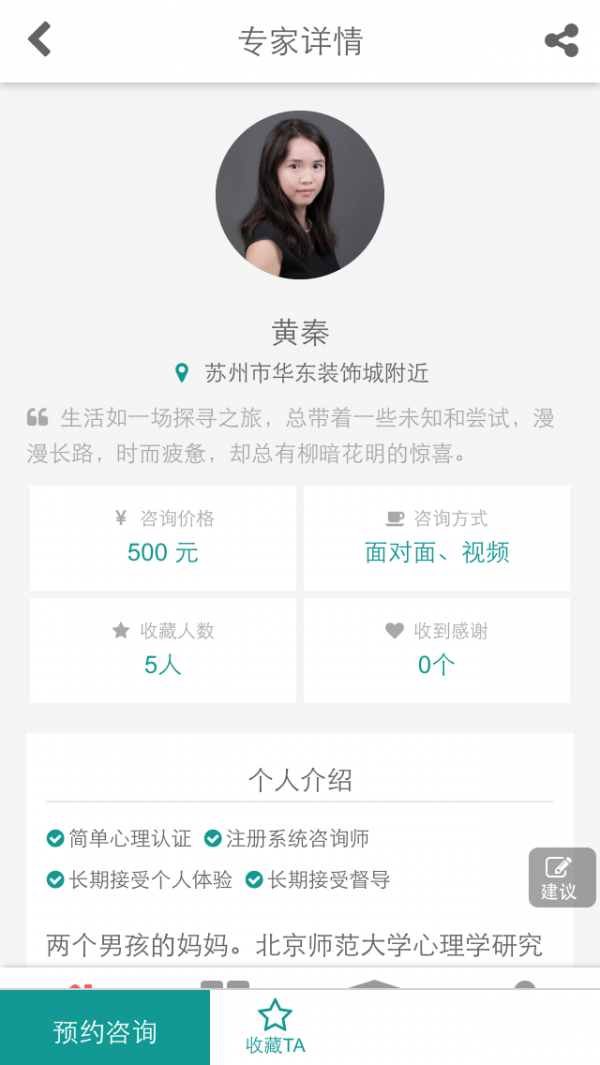Tap 预约咨询 to book consultation
Screen dimensions: 600x1065
click(105, 1031)
